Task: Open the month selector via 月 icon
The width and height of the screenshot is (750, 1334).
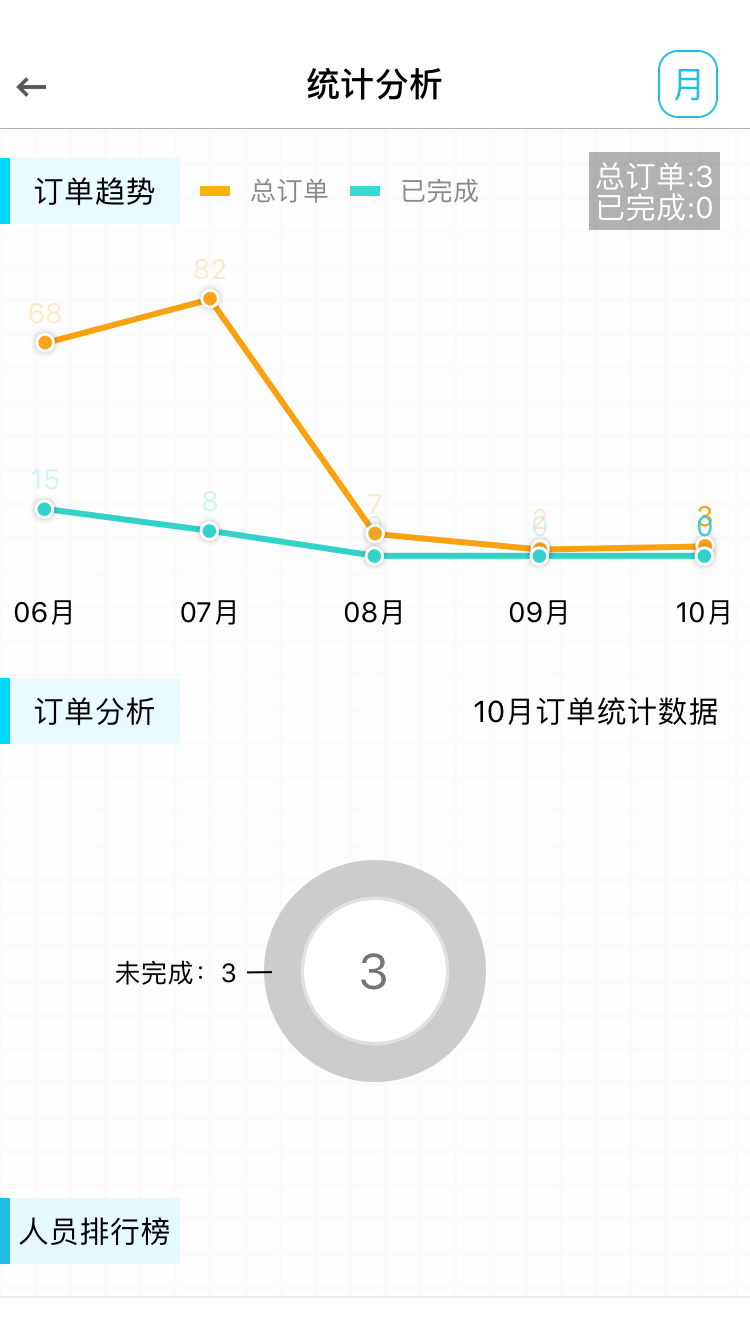Action: [x=687, y=83]
